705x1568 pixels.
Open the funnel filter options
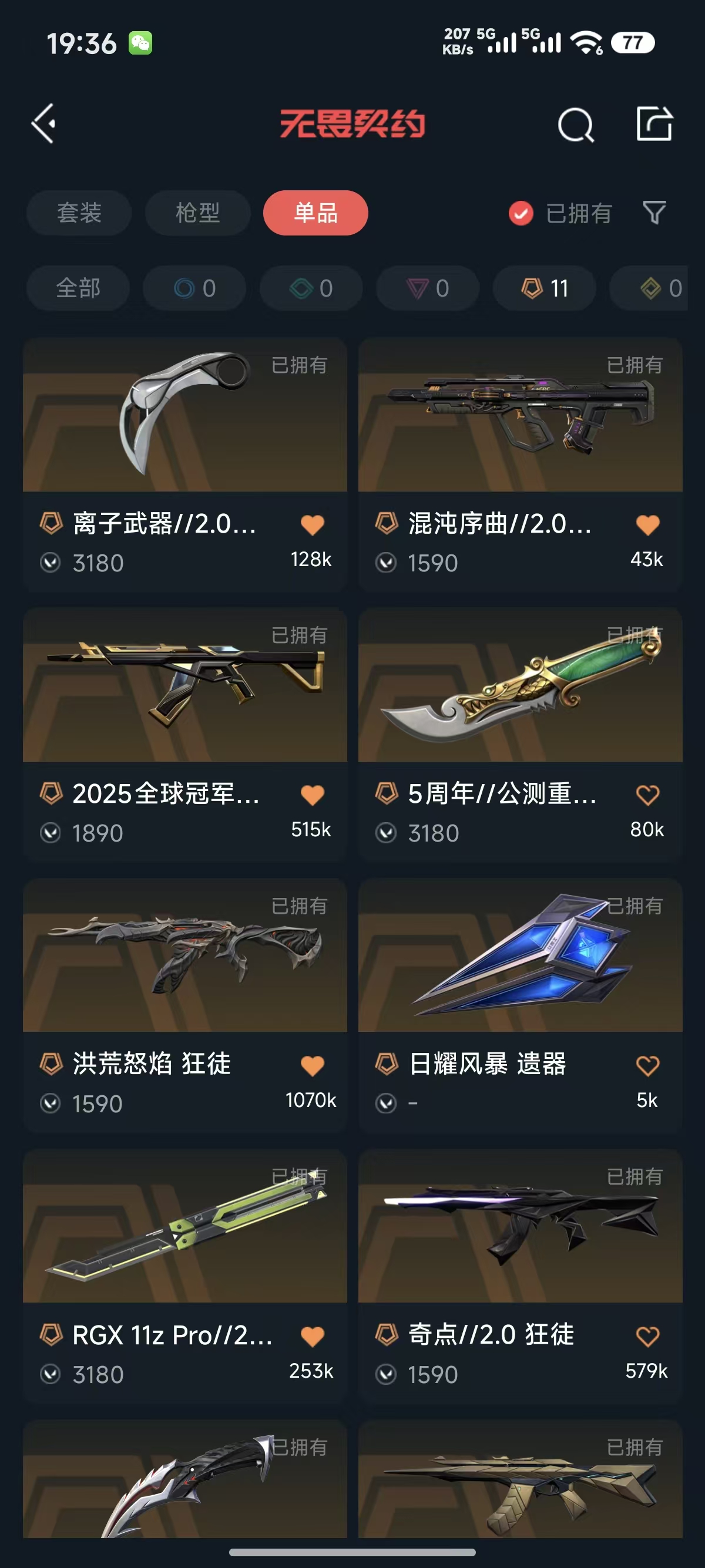654,213
